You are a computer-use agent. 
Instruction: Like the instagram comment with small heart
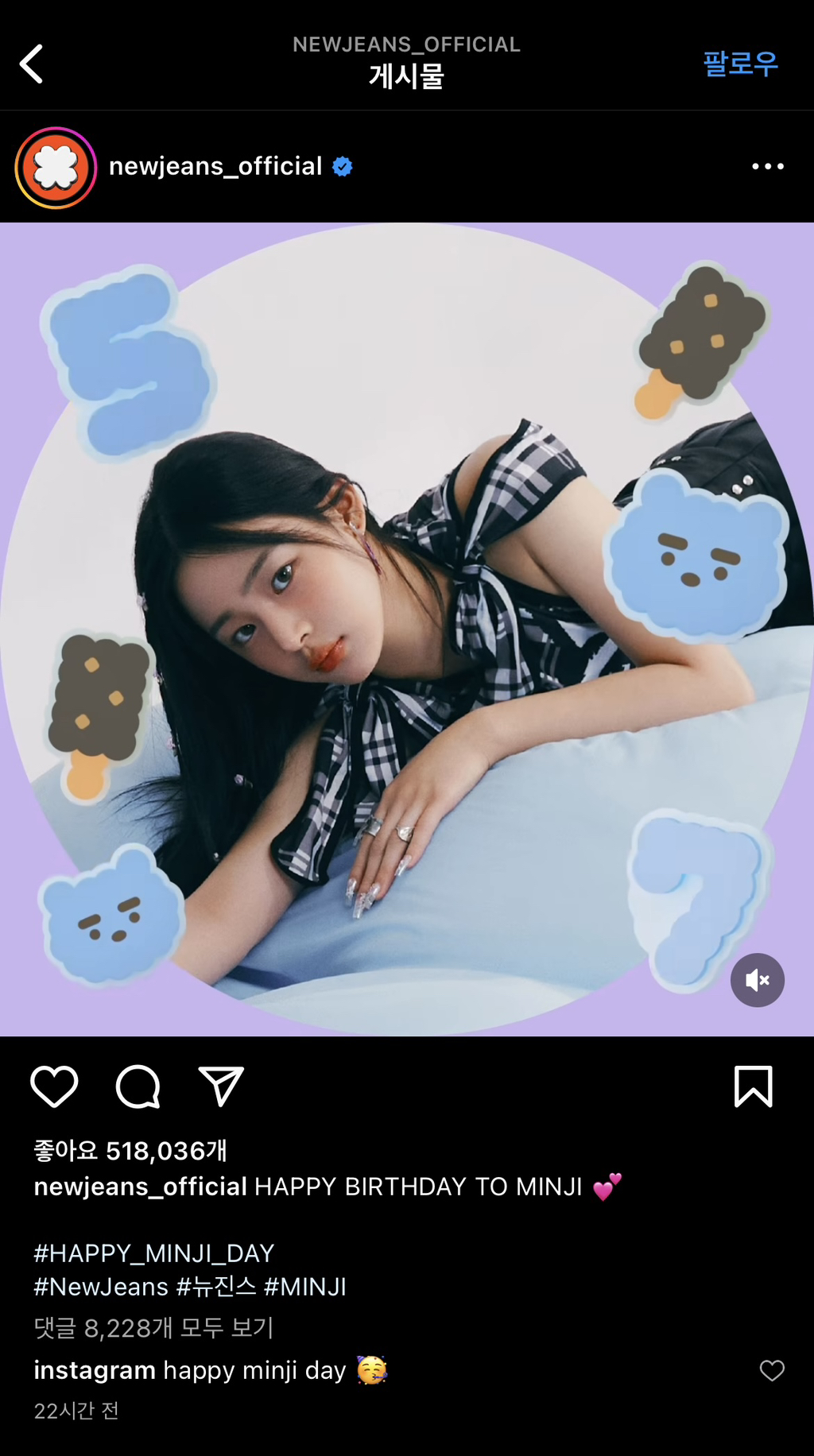click(772, 1370)
